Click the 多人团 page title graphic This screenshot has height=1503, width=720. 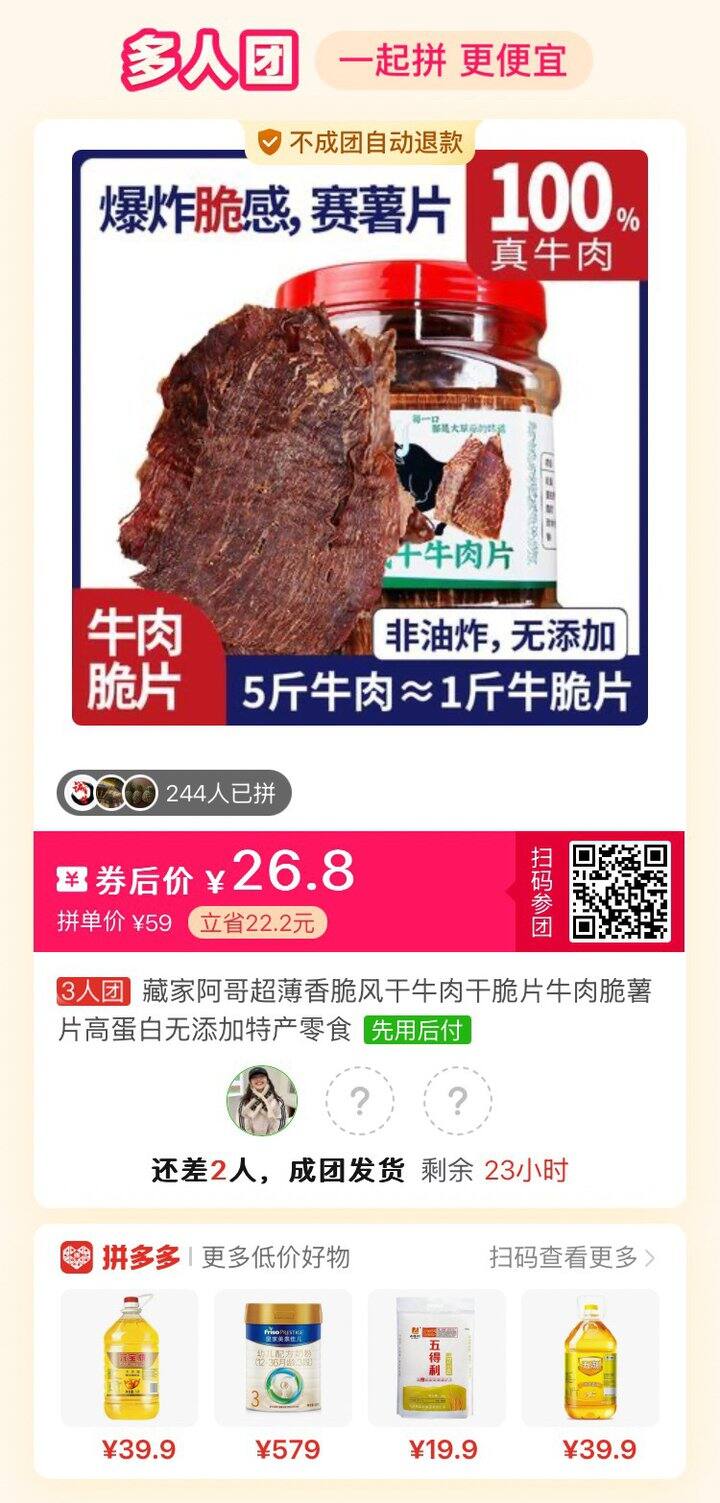tap(211, 57)
